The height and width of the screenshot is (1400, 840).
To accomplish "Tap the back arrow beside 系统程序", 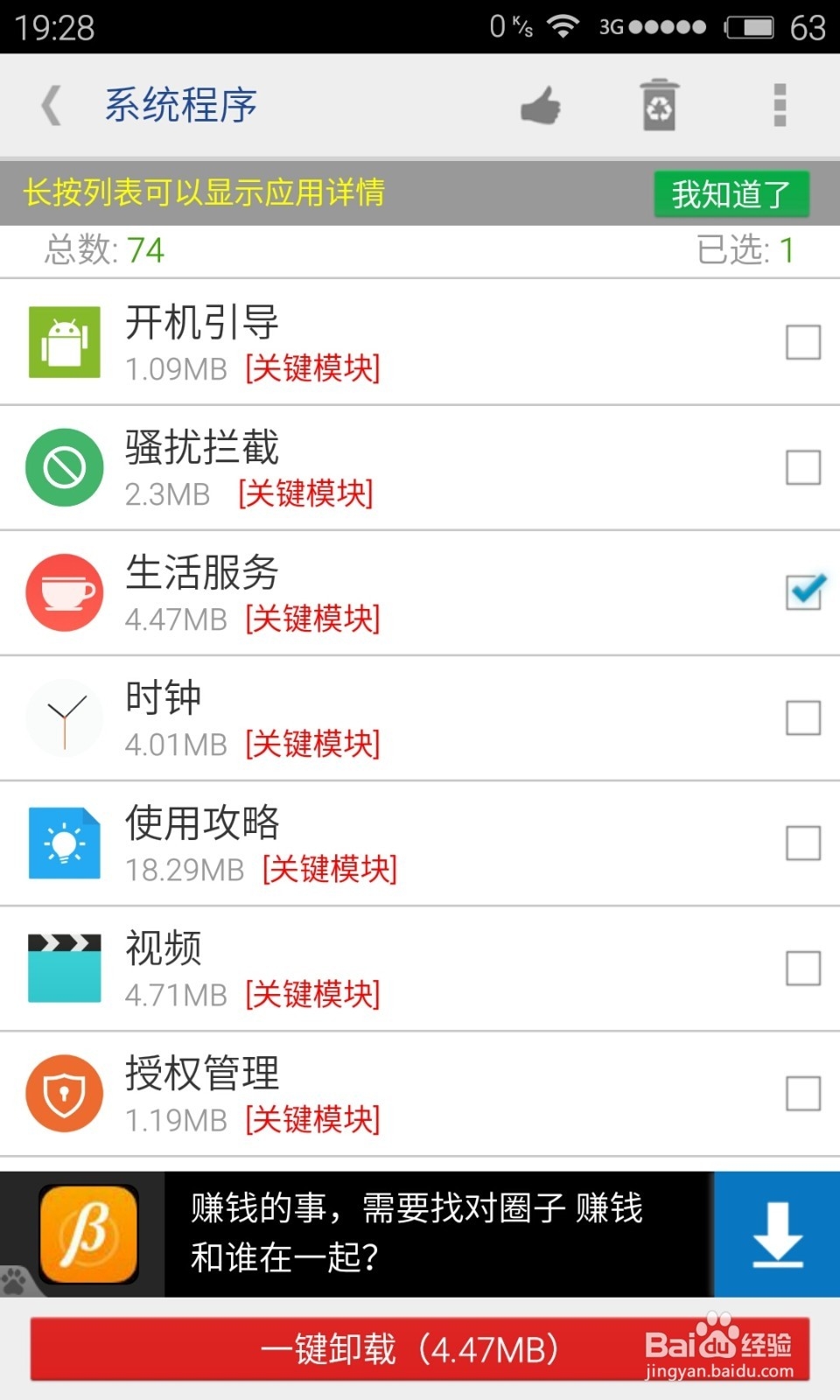I will pos(50,104).
